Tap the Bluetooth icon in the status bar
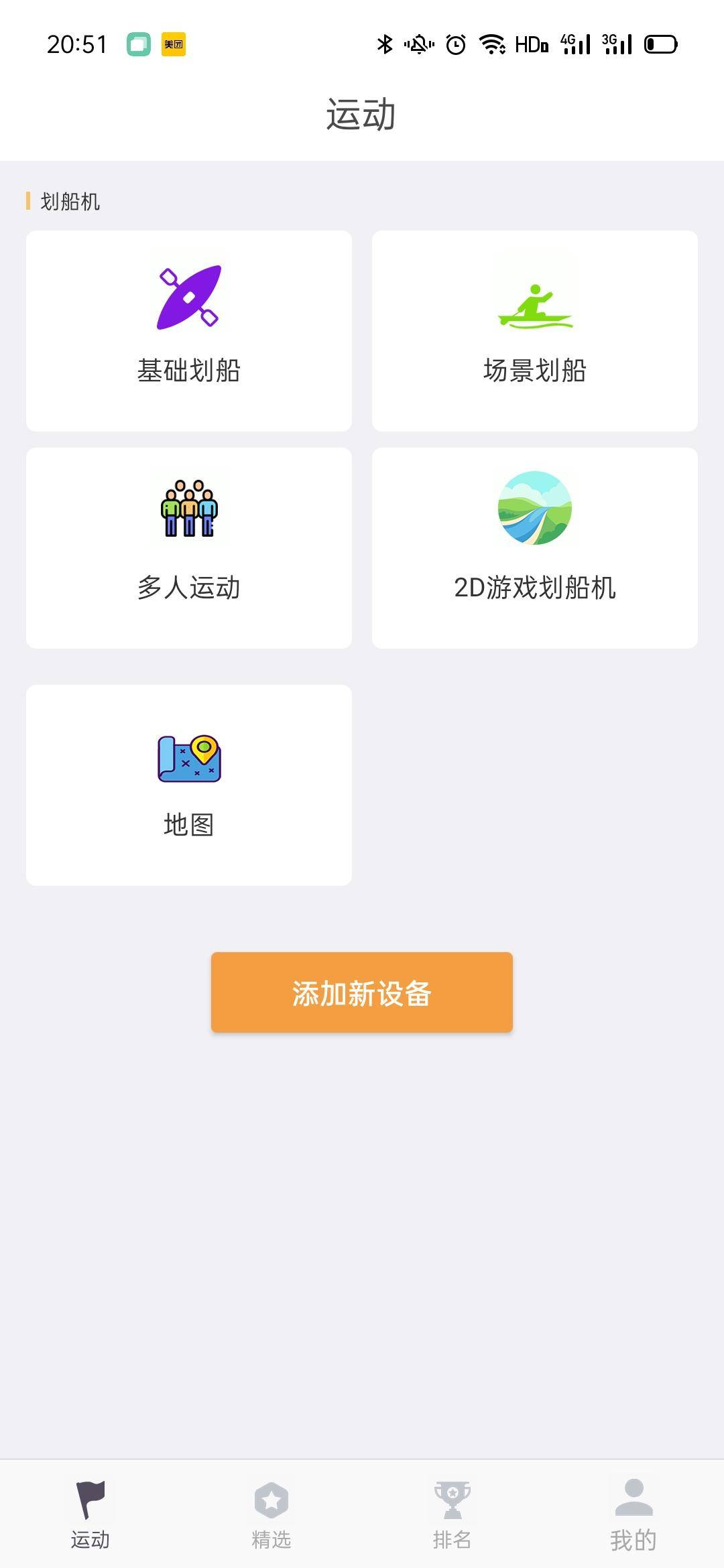The height and width of the screenshot is (1568, 724). pos(384,44)
